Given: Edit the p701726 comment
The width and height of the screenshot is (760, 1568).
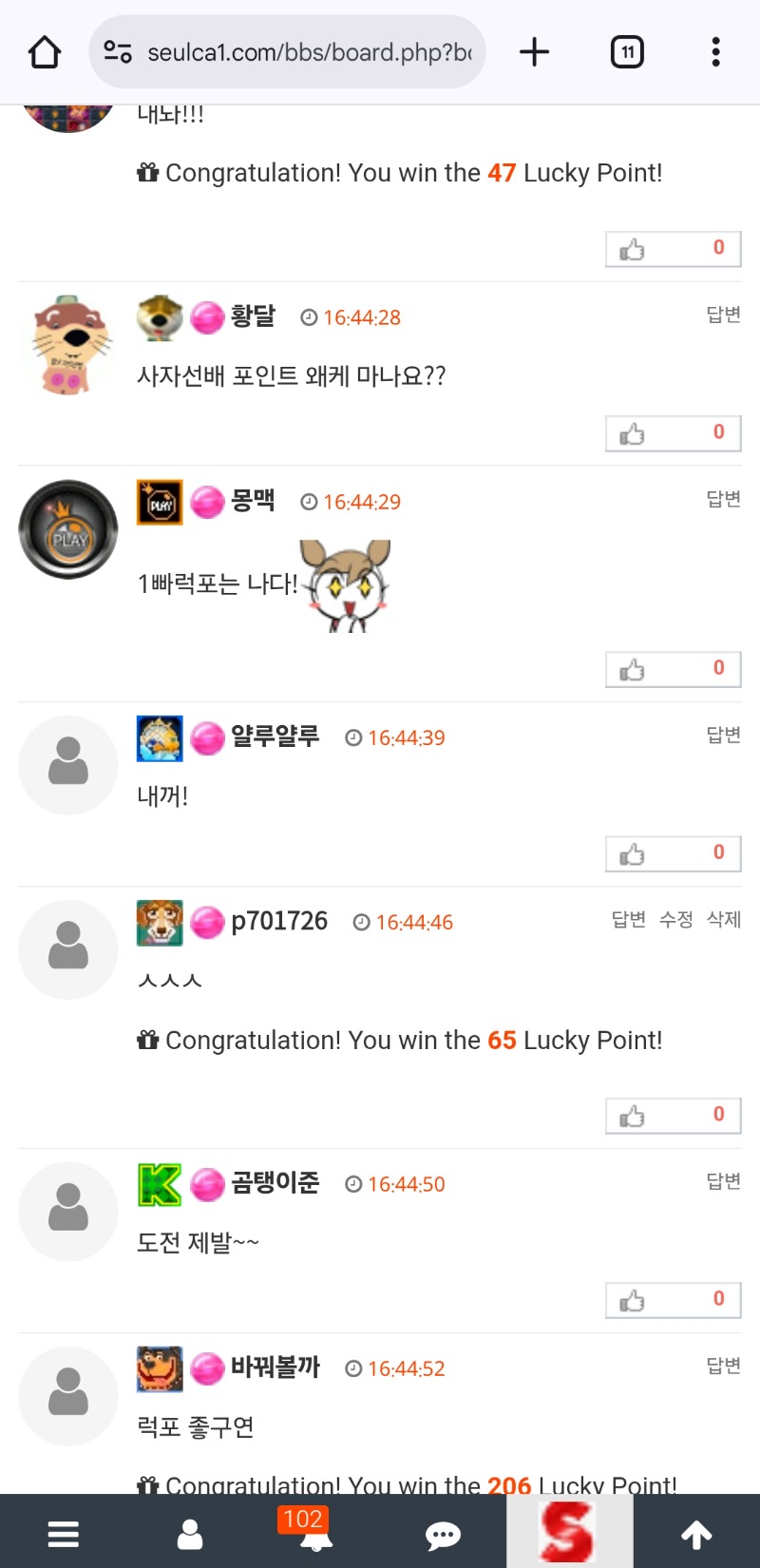Looking at the screenshot, I should [675, 919].
